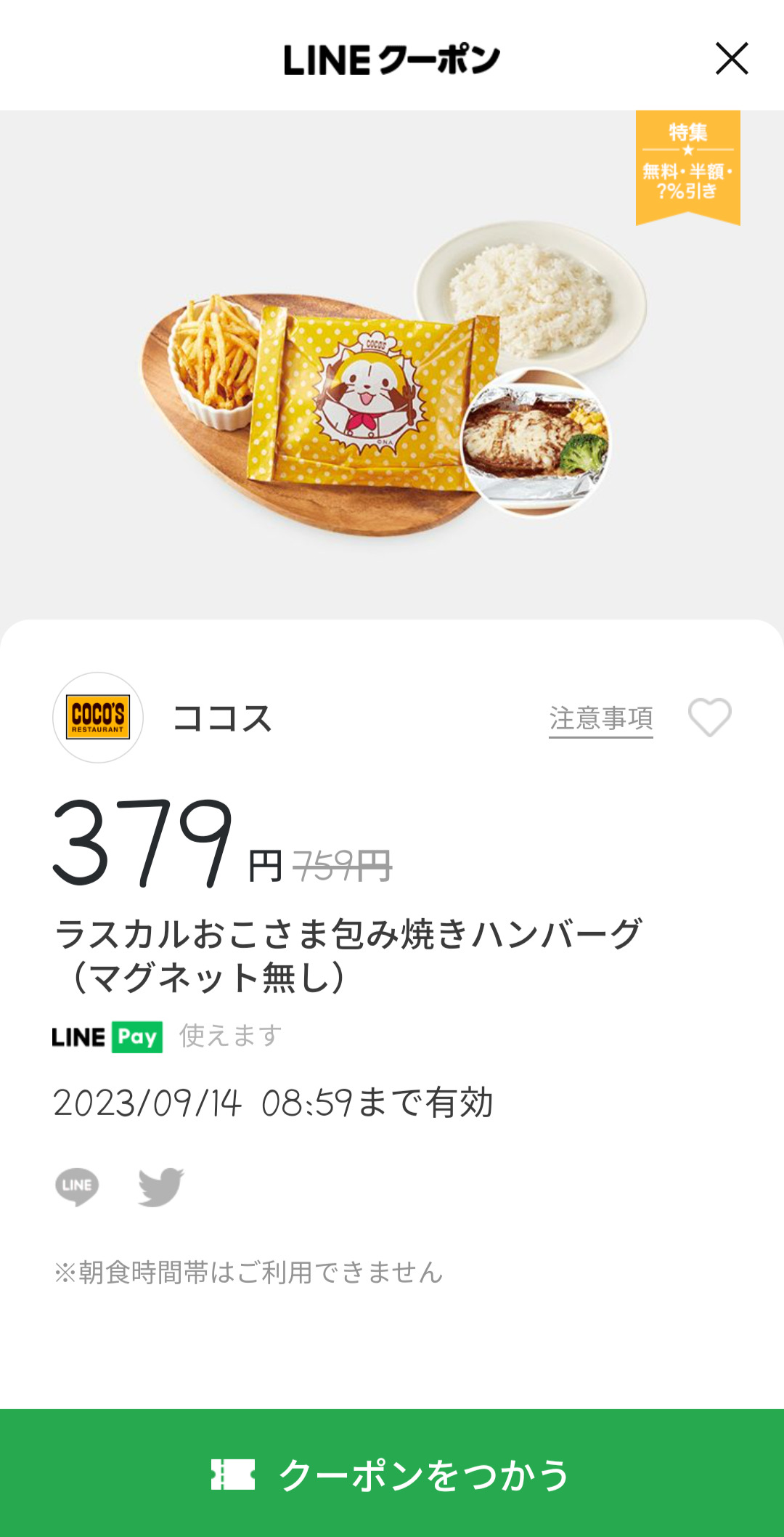Share the coupon on Twitter
The width and height of the screenshot is (784, 1537).
[x=161, y=1186]
